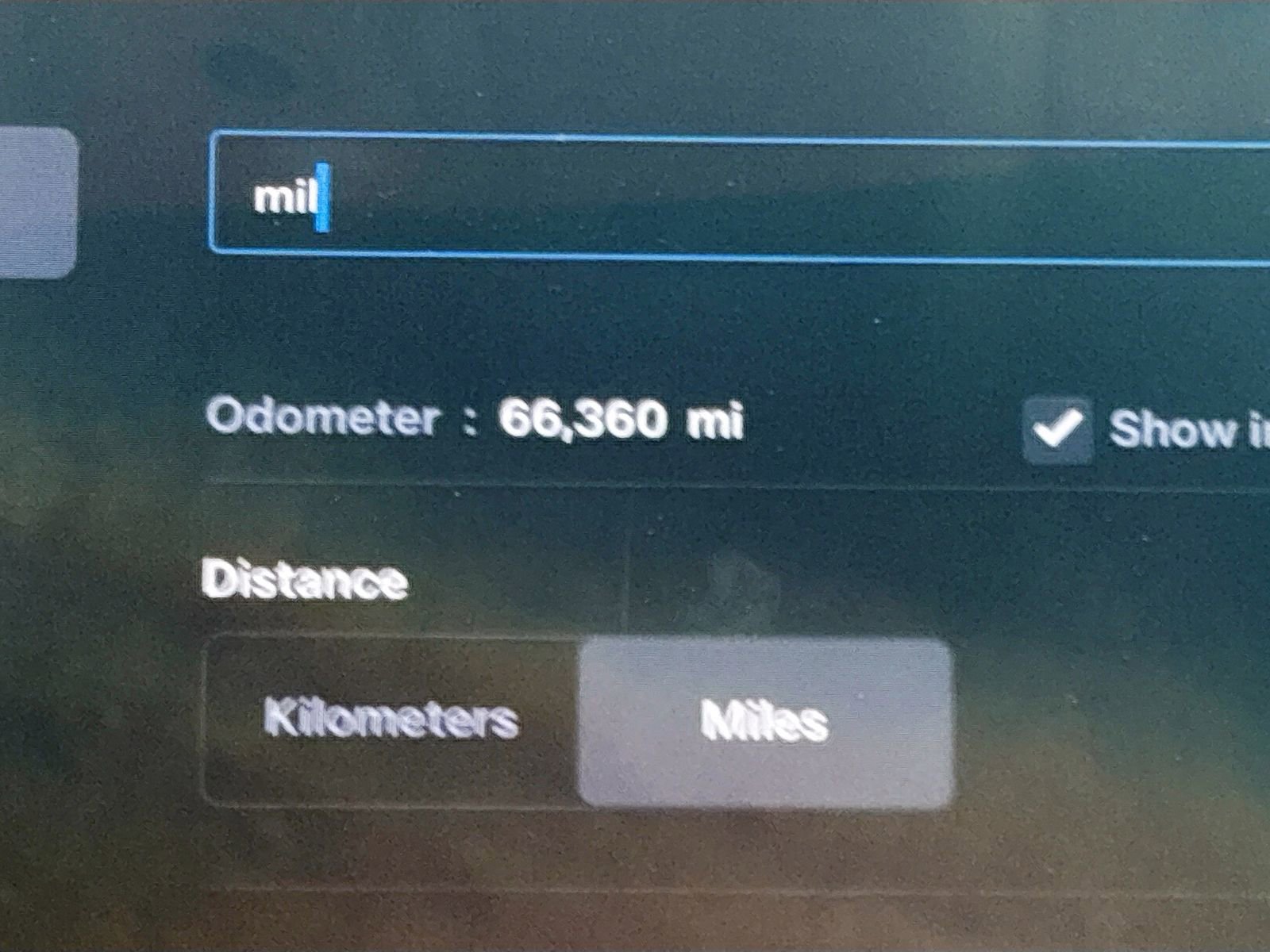Screen dimensions: 1270x952
Task: Select Miles as distance unit
Action: click(765, 722)
